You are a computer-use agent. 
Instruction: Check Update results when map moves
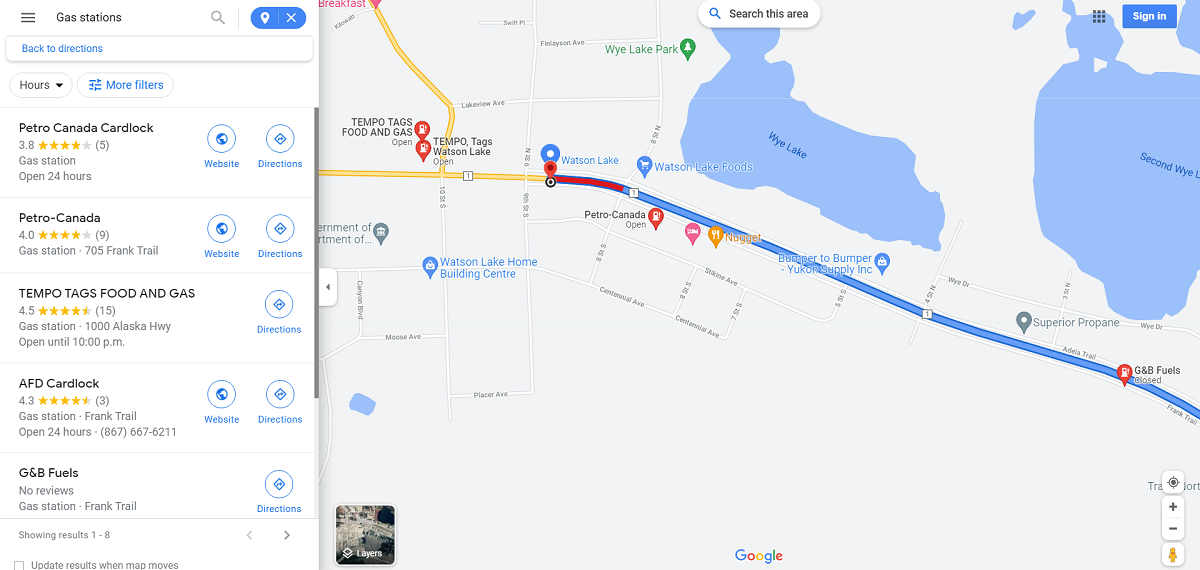click(19, 565)
